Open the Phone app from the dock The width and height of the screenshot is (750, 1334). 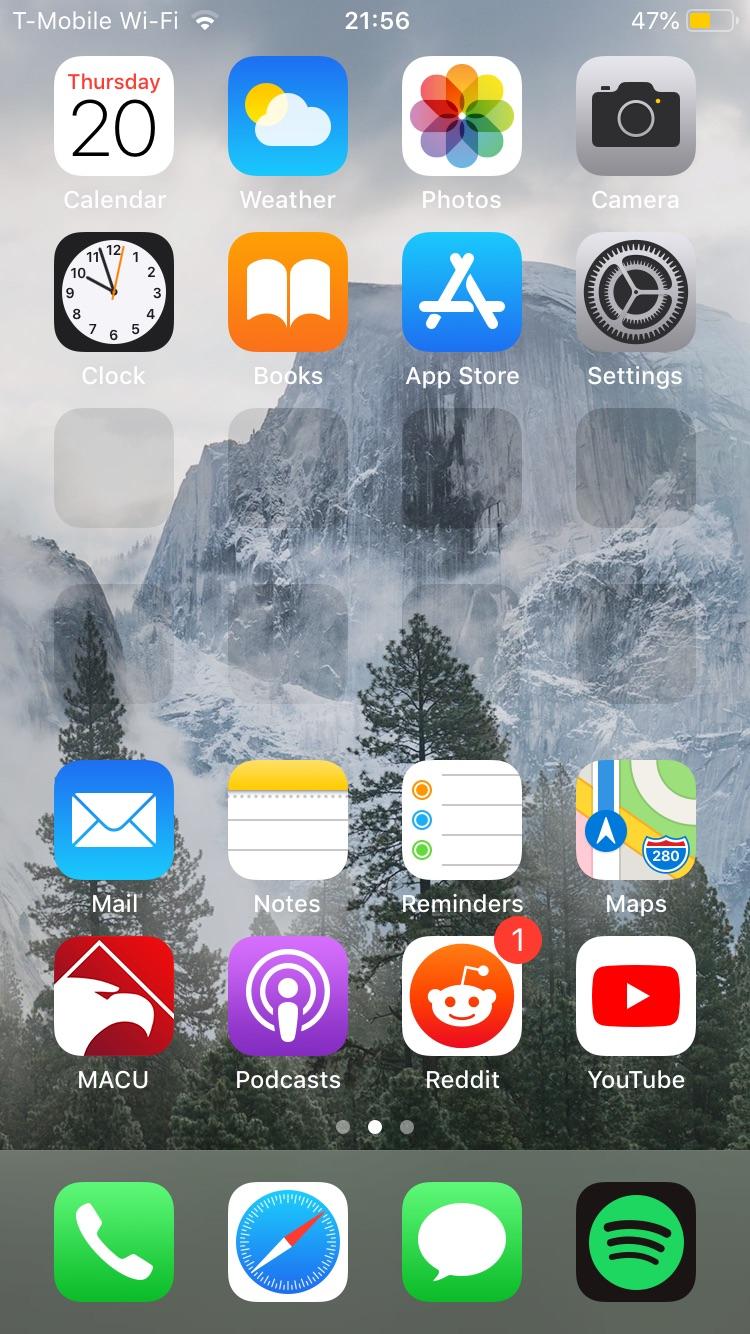click(113, 1240)
